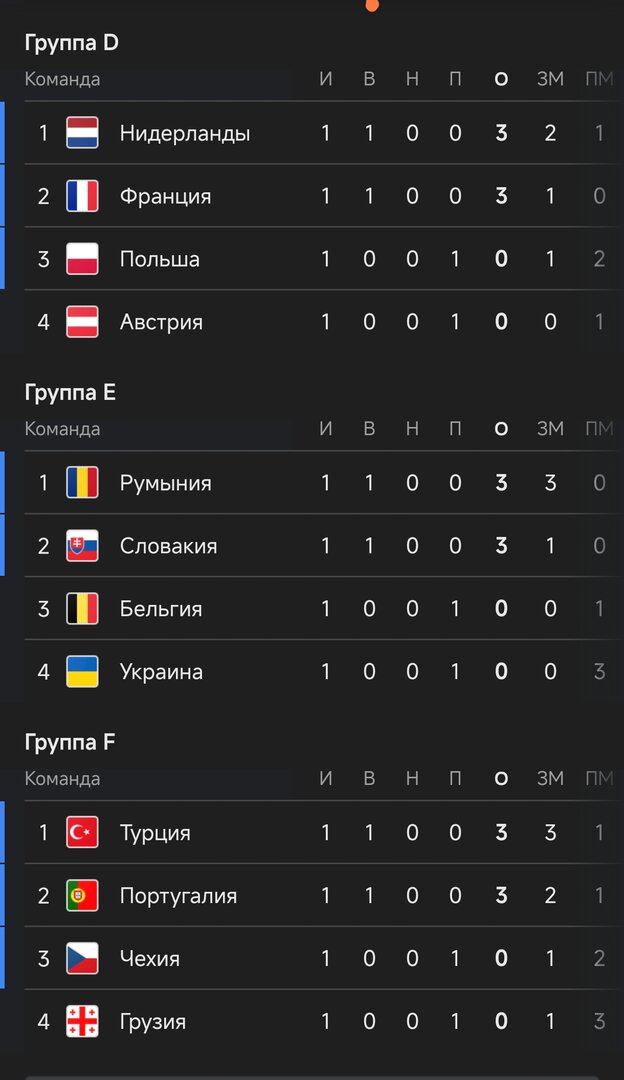
Task: Select Португалия in Group F
Action: (x=178, y=896)
